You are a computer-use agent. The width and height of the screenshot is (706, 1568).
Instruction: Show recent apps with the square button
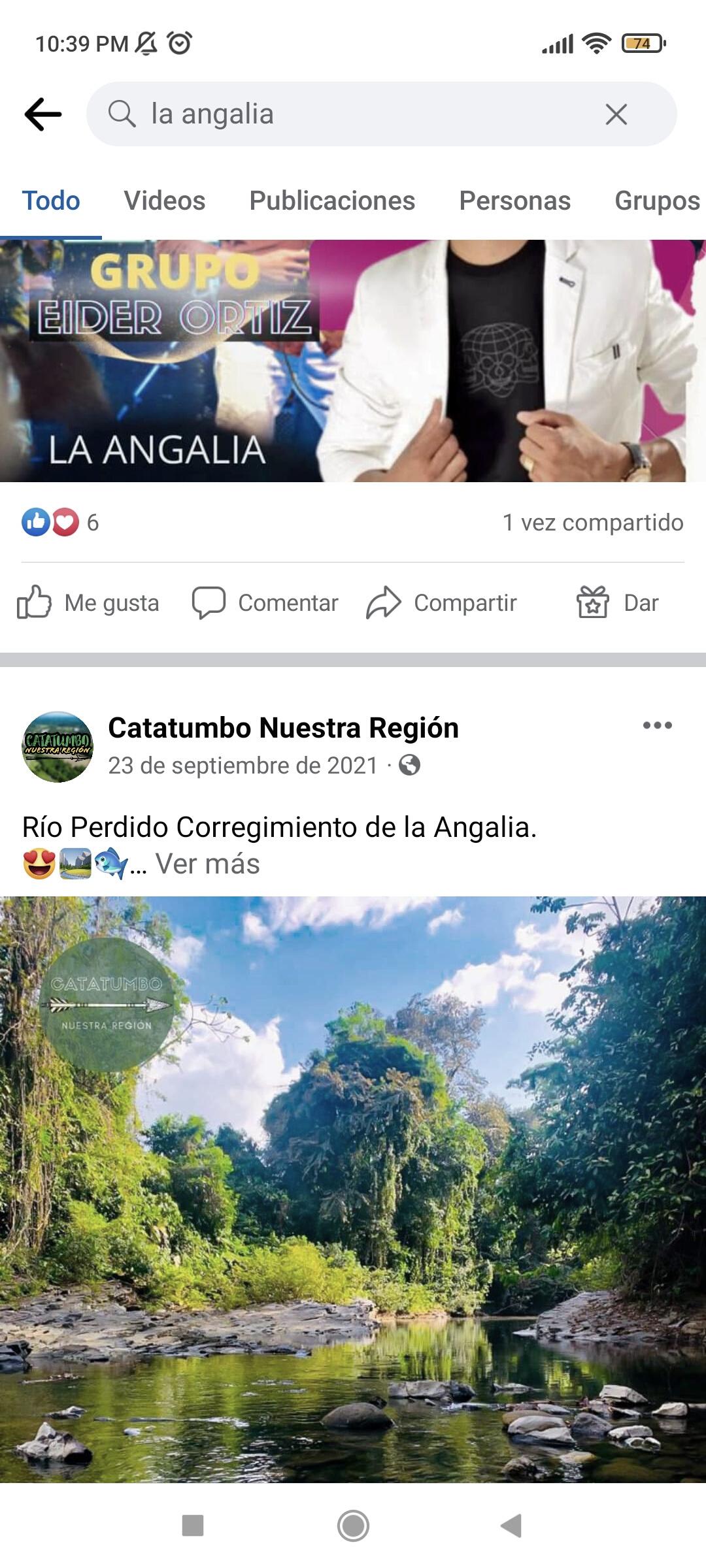[x=193, y=1526]
